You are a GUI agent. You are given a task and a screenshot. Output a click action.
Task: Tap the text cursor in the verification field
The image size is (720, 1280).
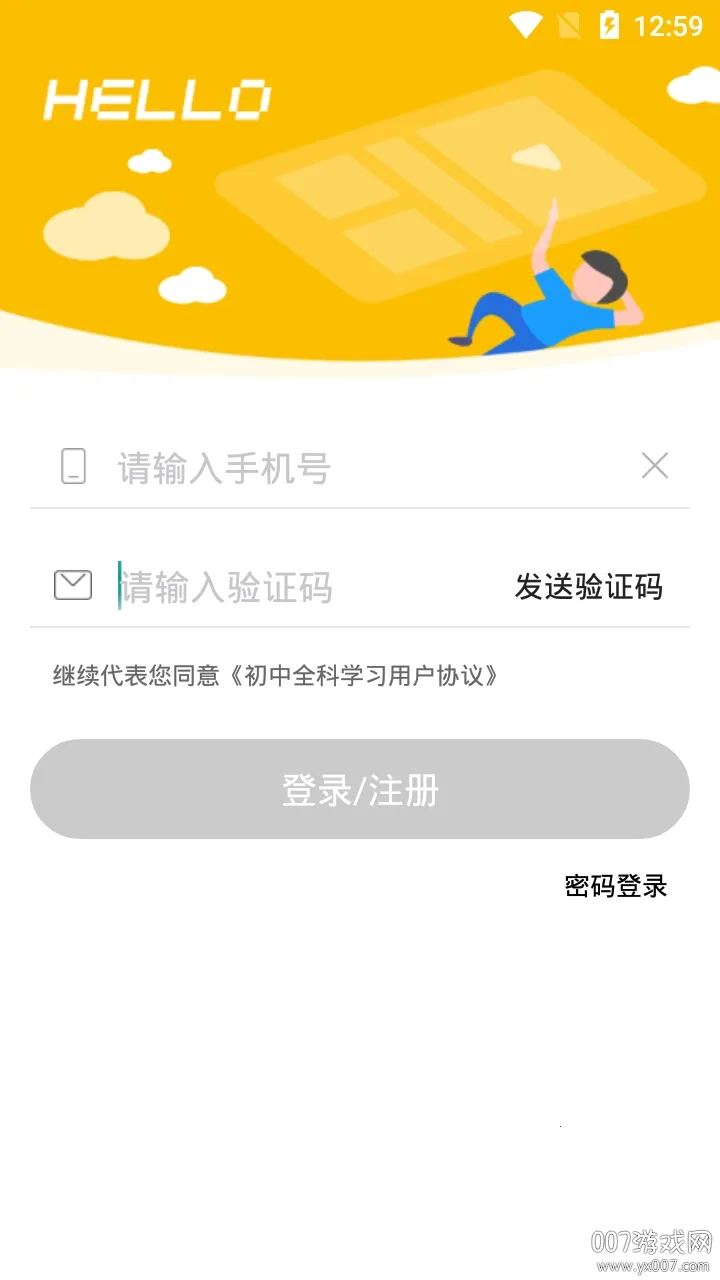click(119, 586)
